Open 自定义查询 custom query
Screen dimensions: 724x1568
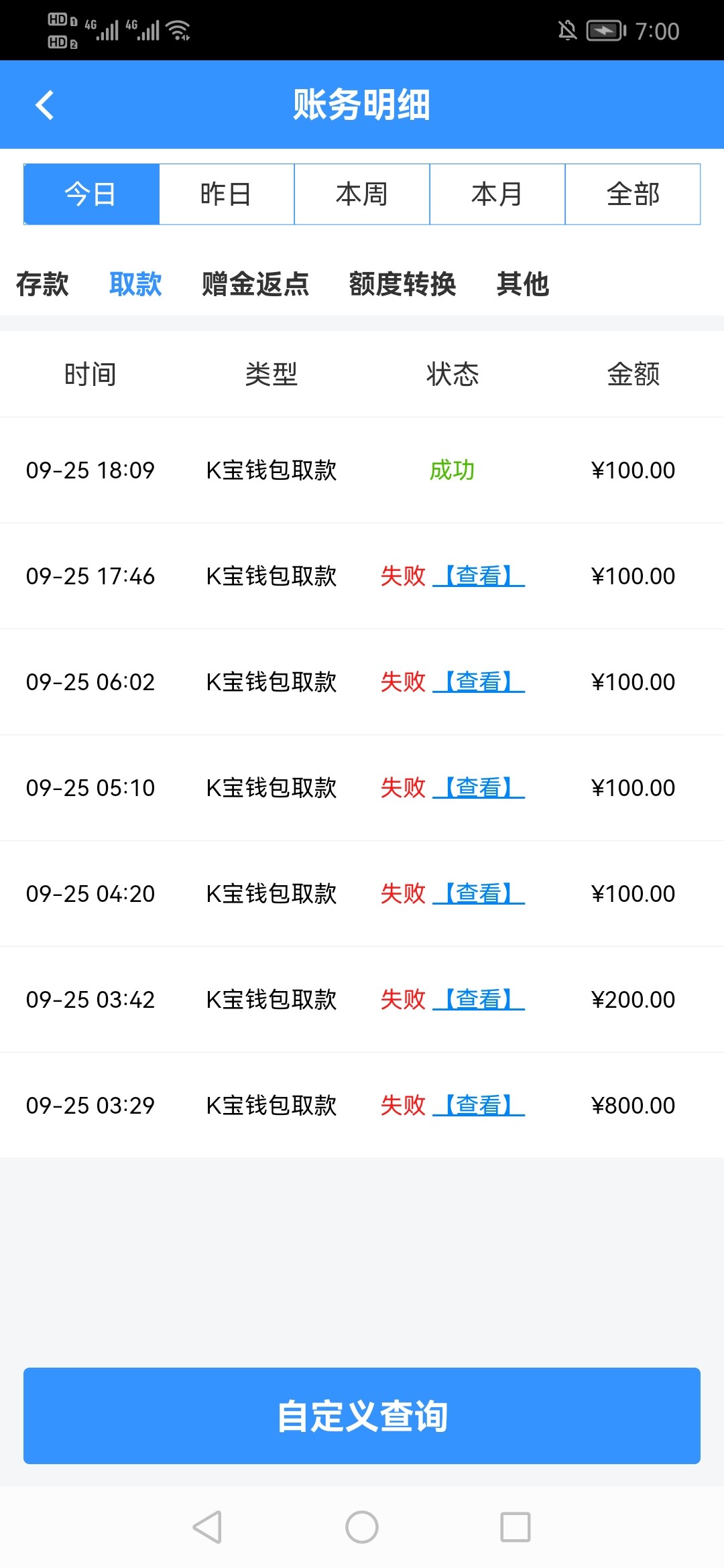(362, 1416)
